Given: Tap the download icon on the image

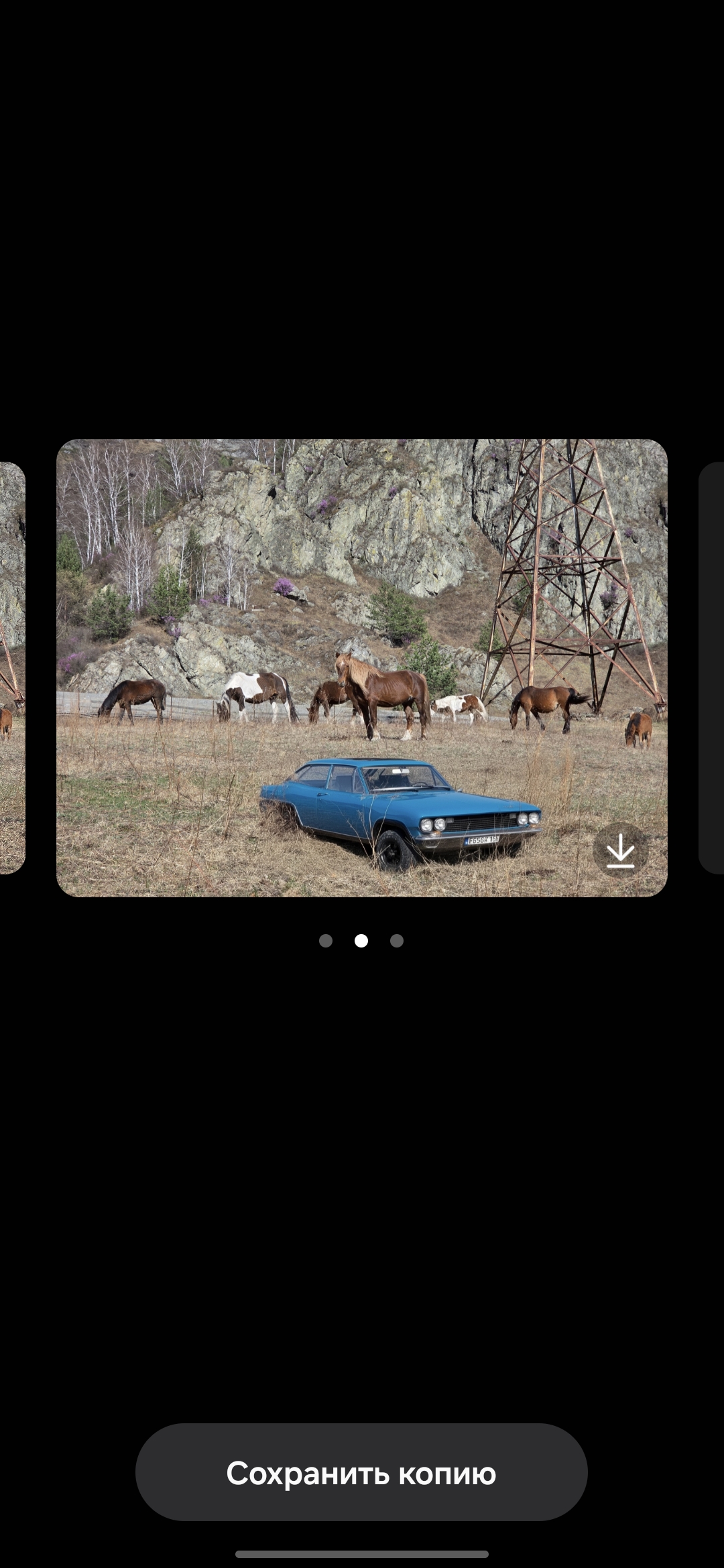Looking at the screenshot, I should click(x=620, y=850).
